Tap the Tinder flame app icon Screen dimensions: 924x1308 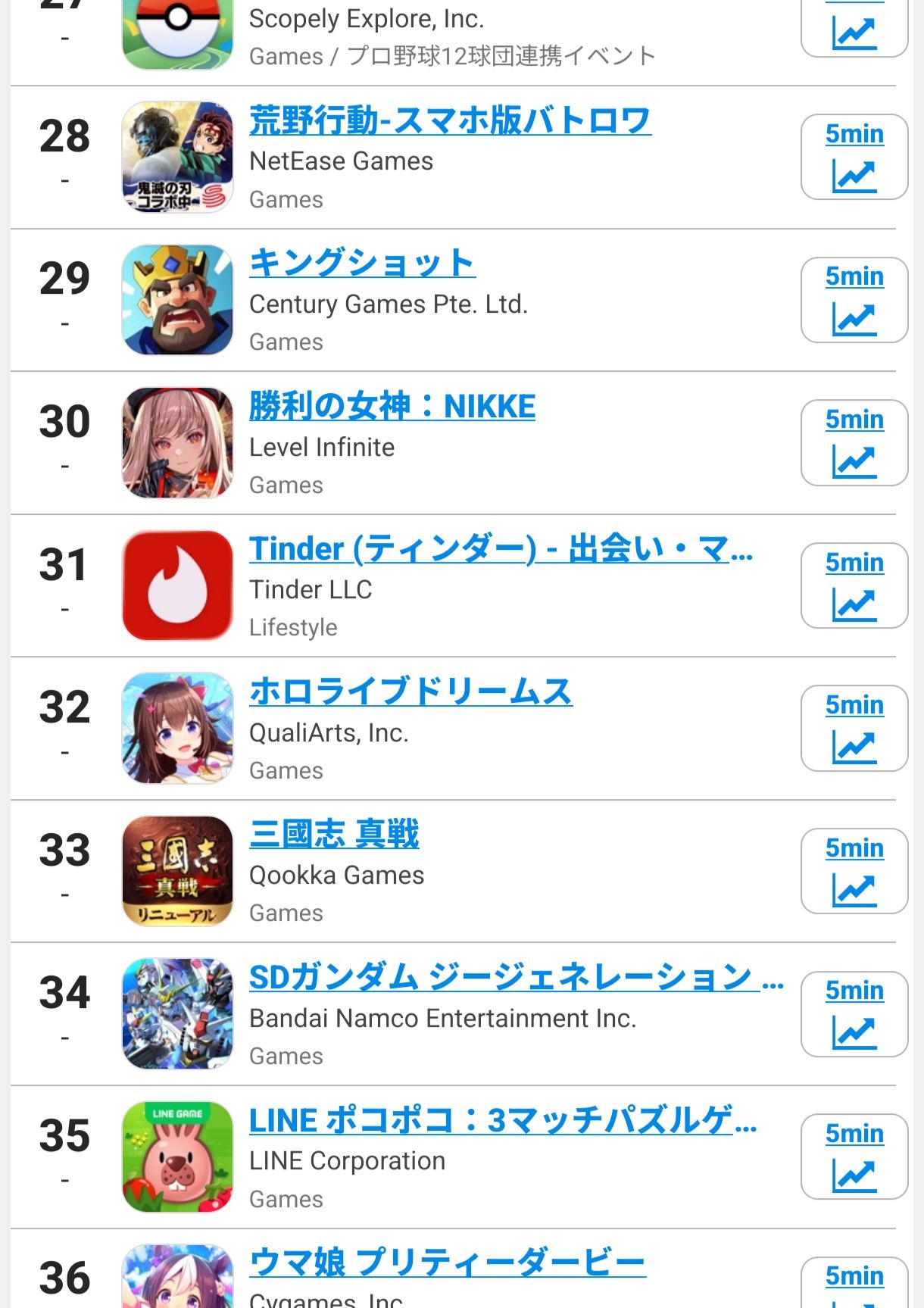click(177, 585)
